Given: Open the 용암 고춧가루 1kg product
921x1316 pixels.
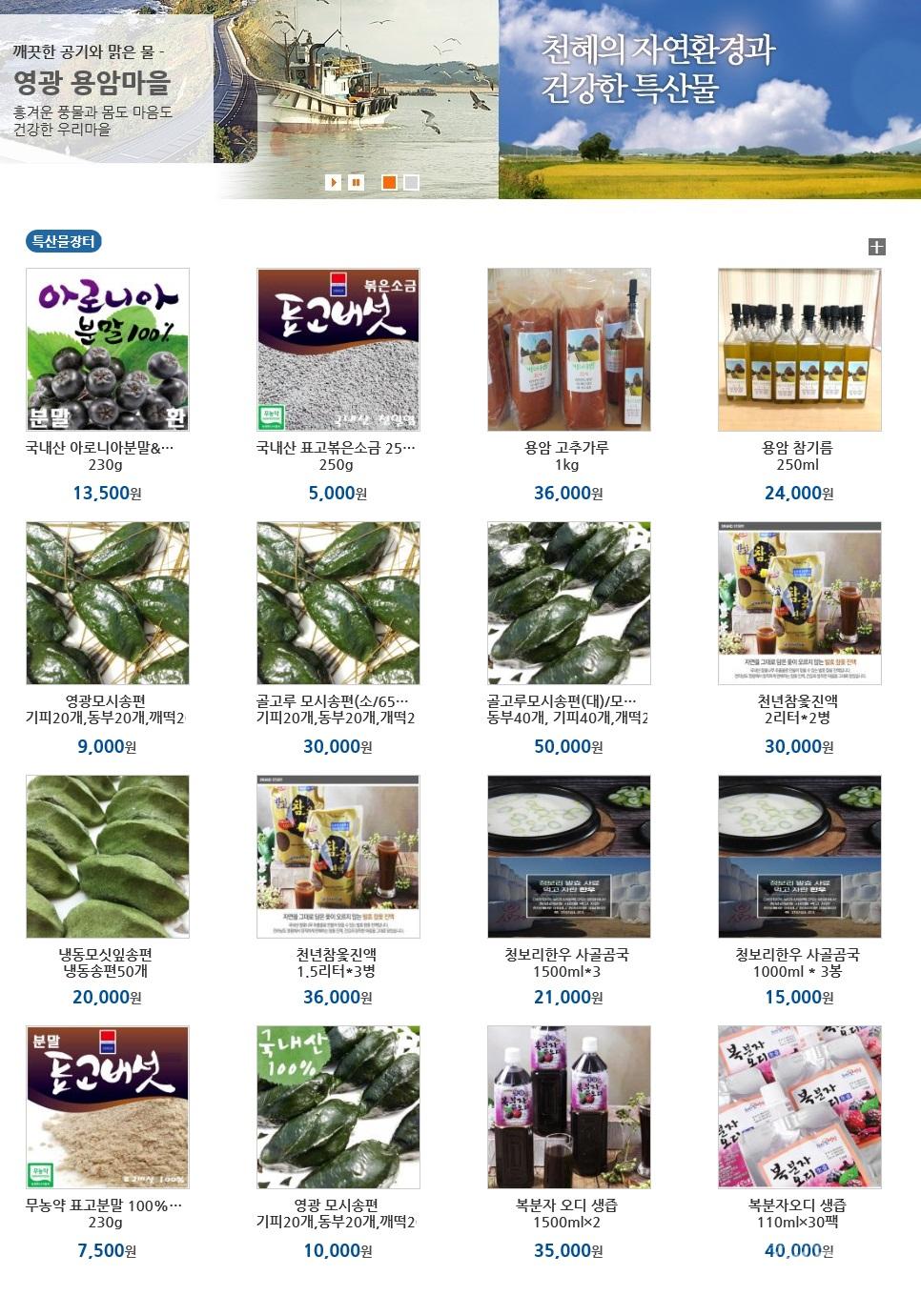Looking at the screenshot, I should pos(568,350).
